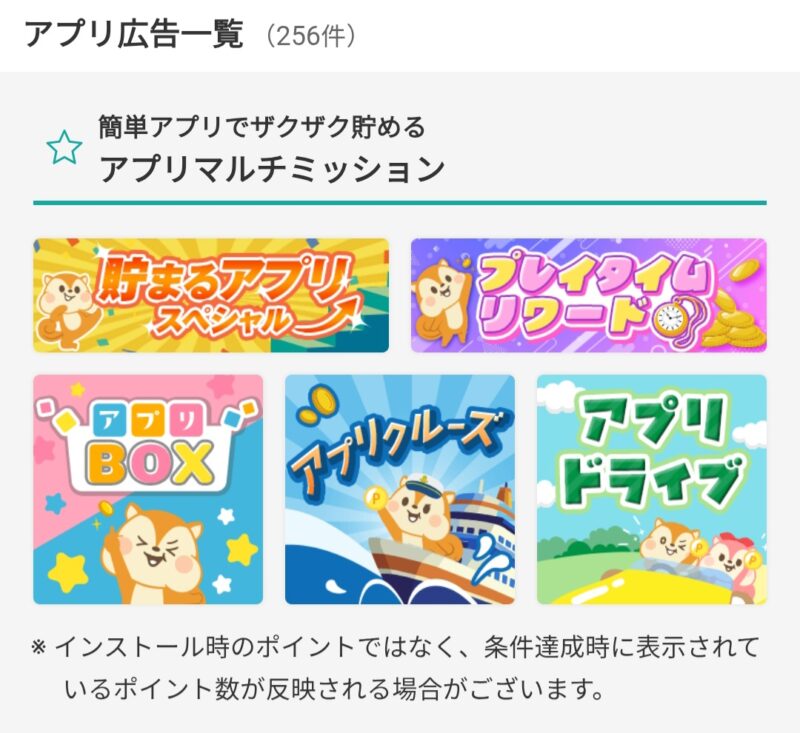Open the アプリBOX tile
Screen dimensions: 800x733
[x=148, y=489]
